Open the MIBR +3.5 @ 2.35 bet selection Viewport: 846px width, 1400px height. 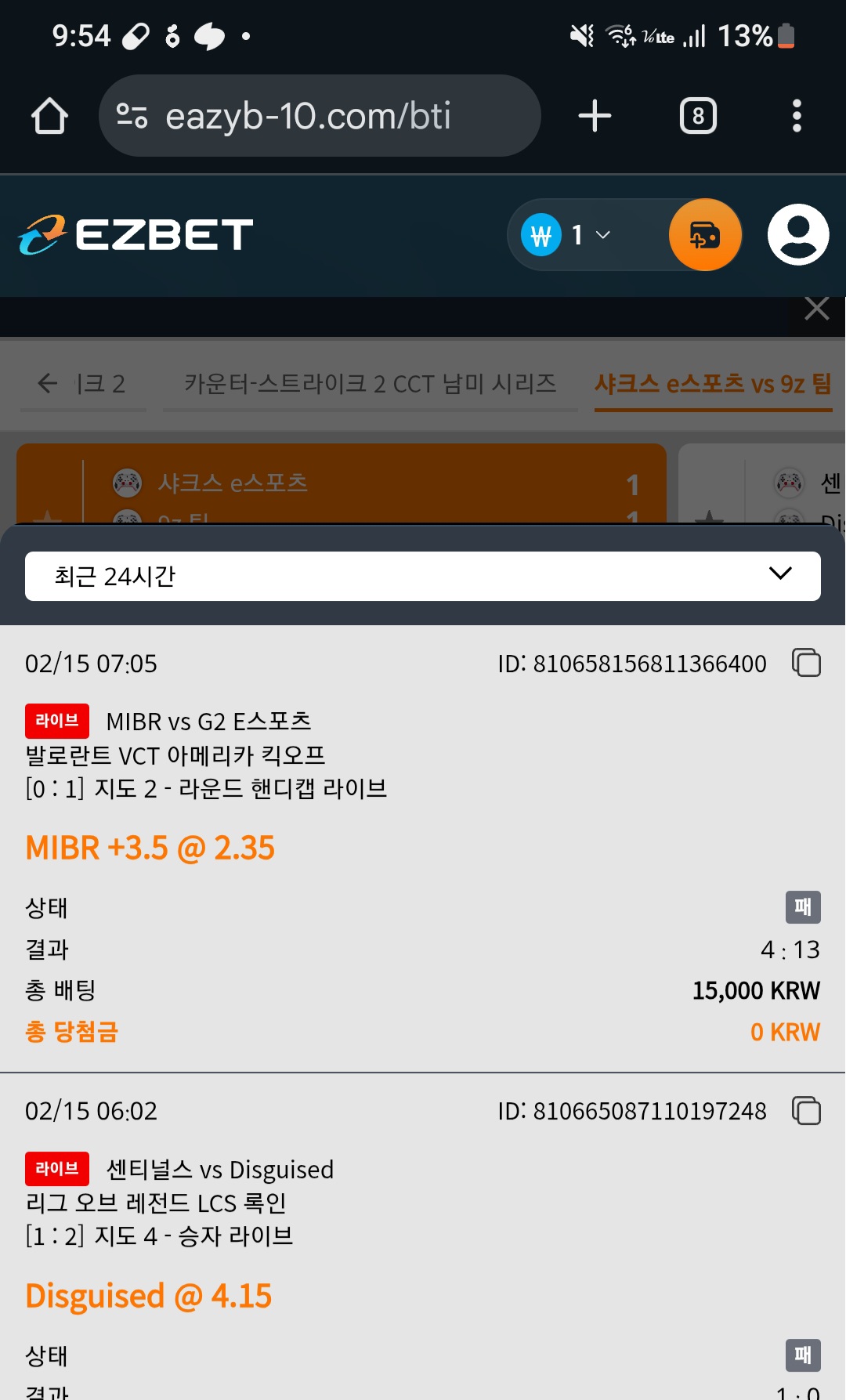point(149,847)
